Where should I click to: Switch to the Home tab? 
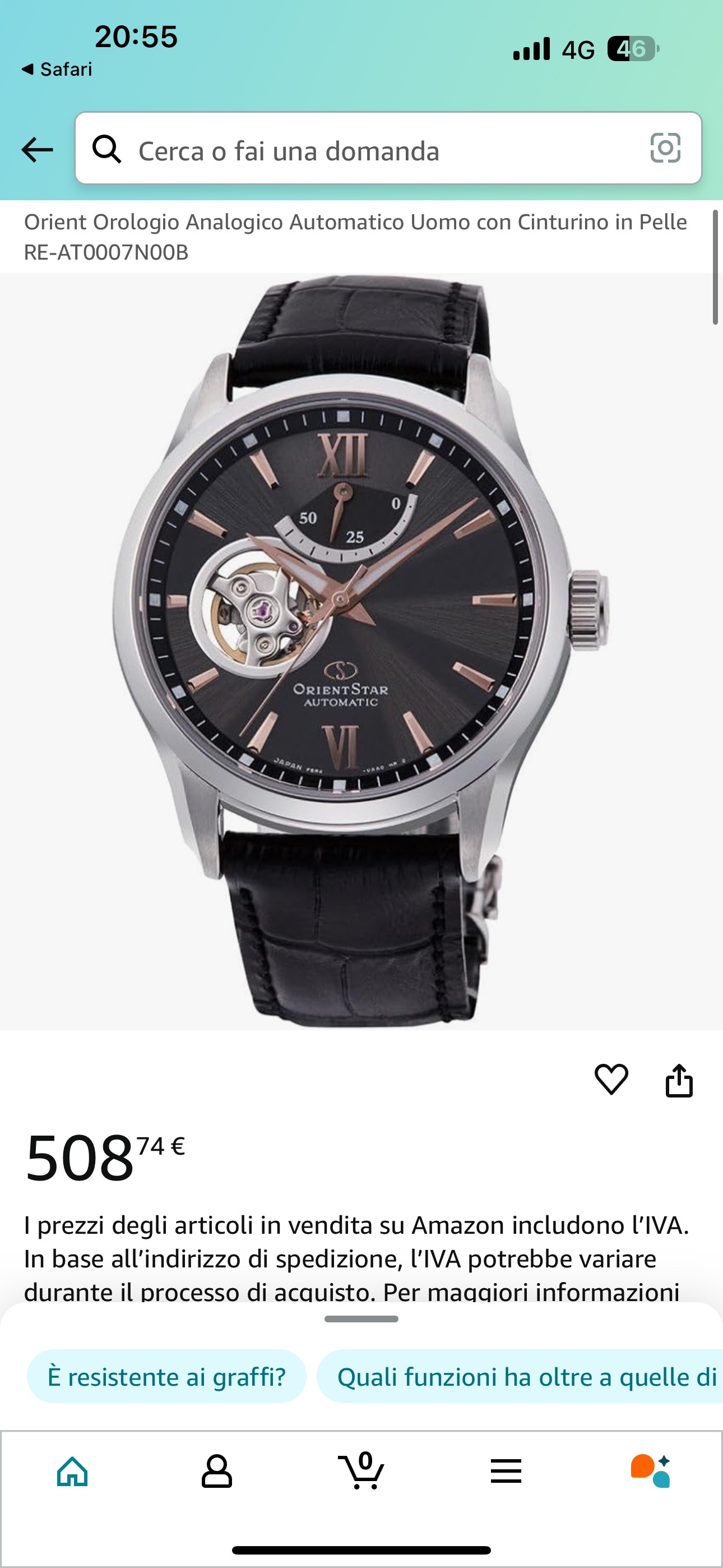(72, 1472)
